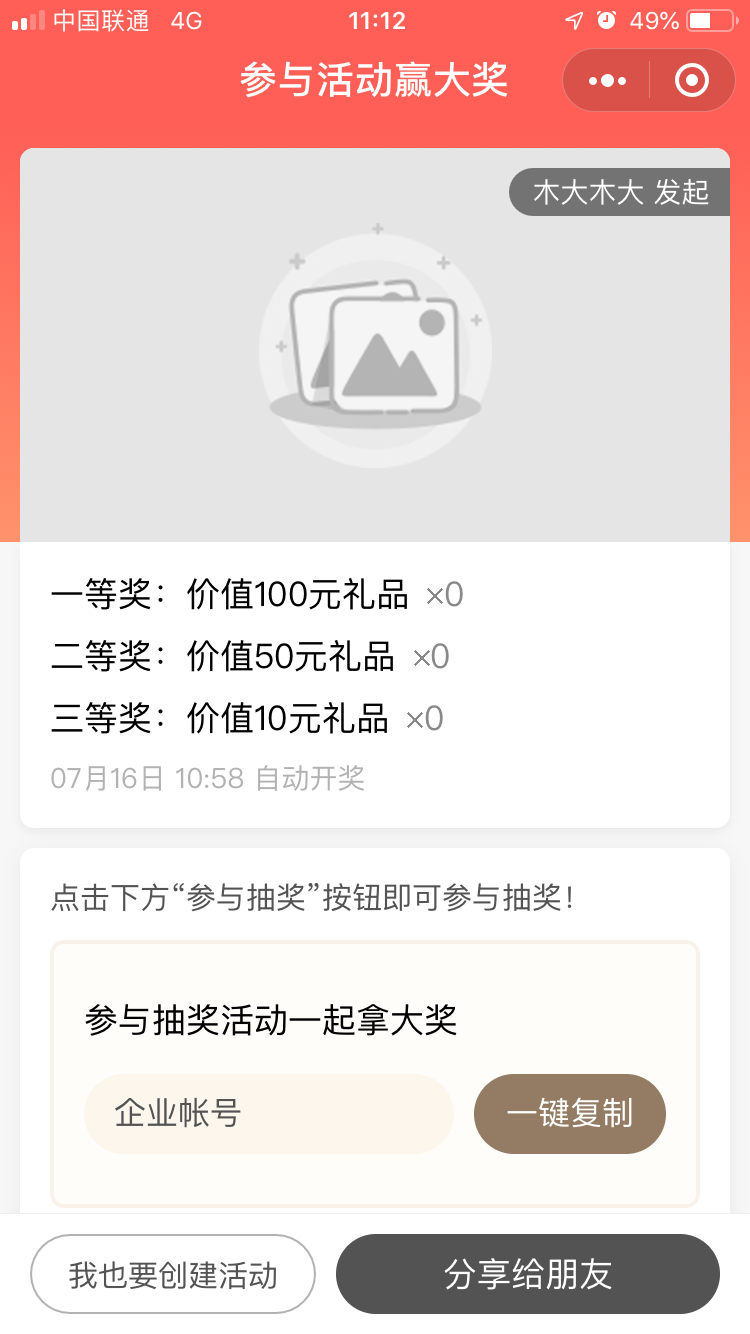Close the mini program with the circle icon
The height and width of the screenshot is (1334, 750).
[692, 80]
